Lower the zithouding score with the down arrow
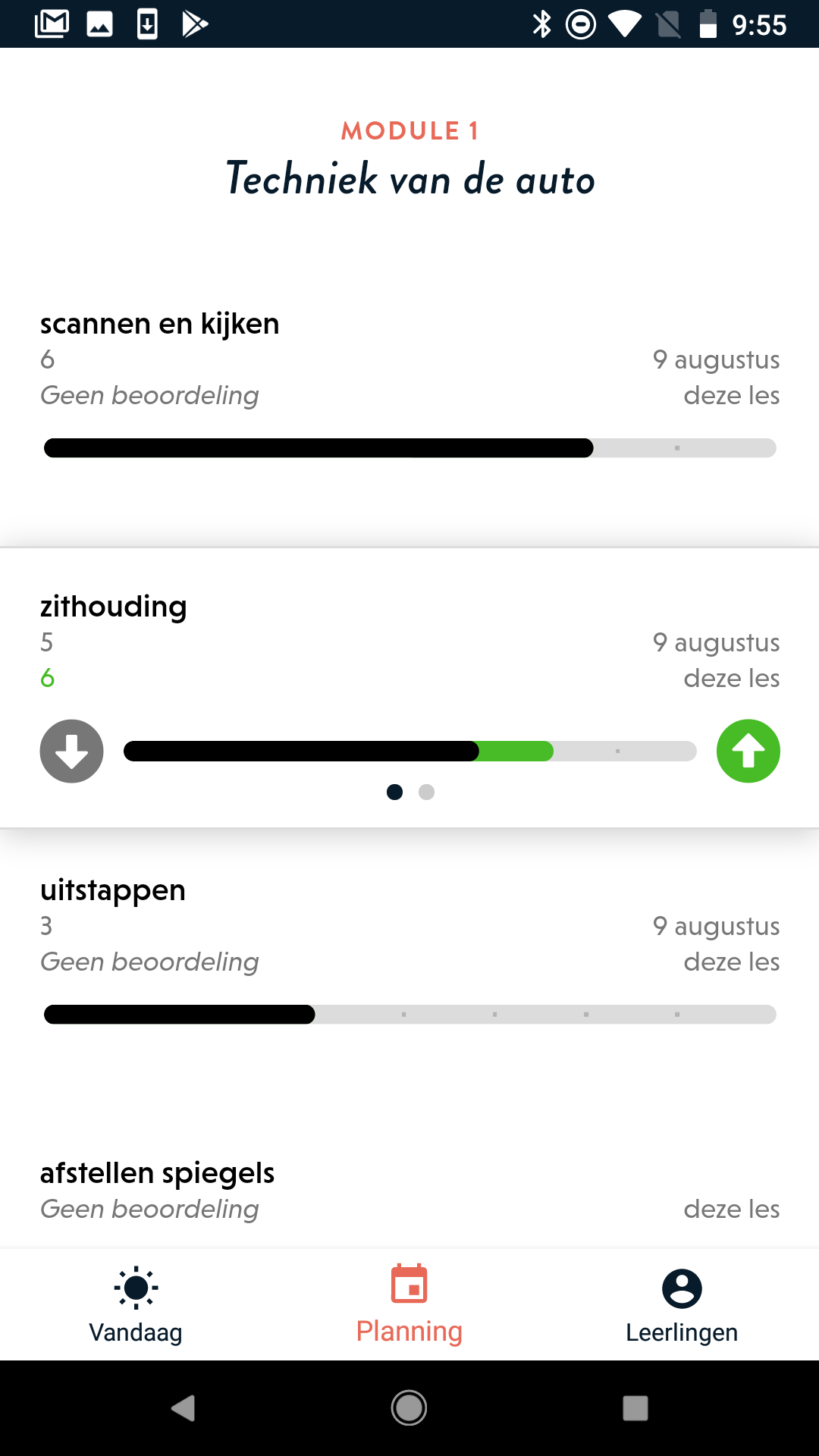The height and width of the screenshot is (1456, 819). (72, 752)
